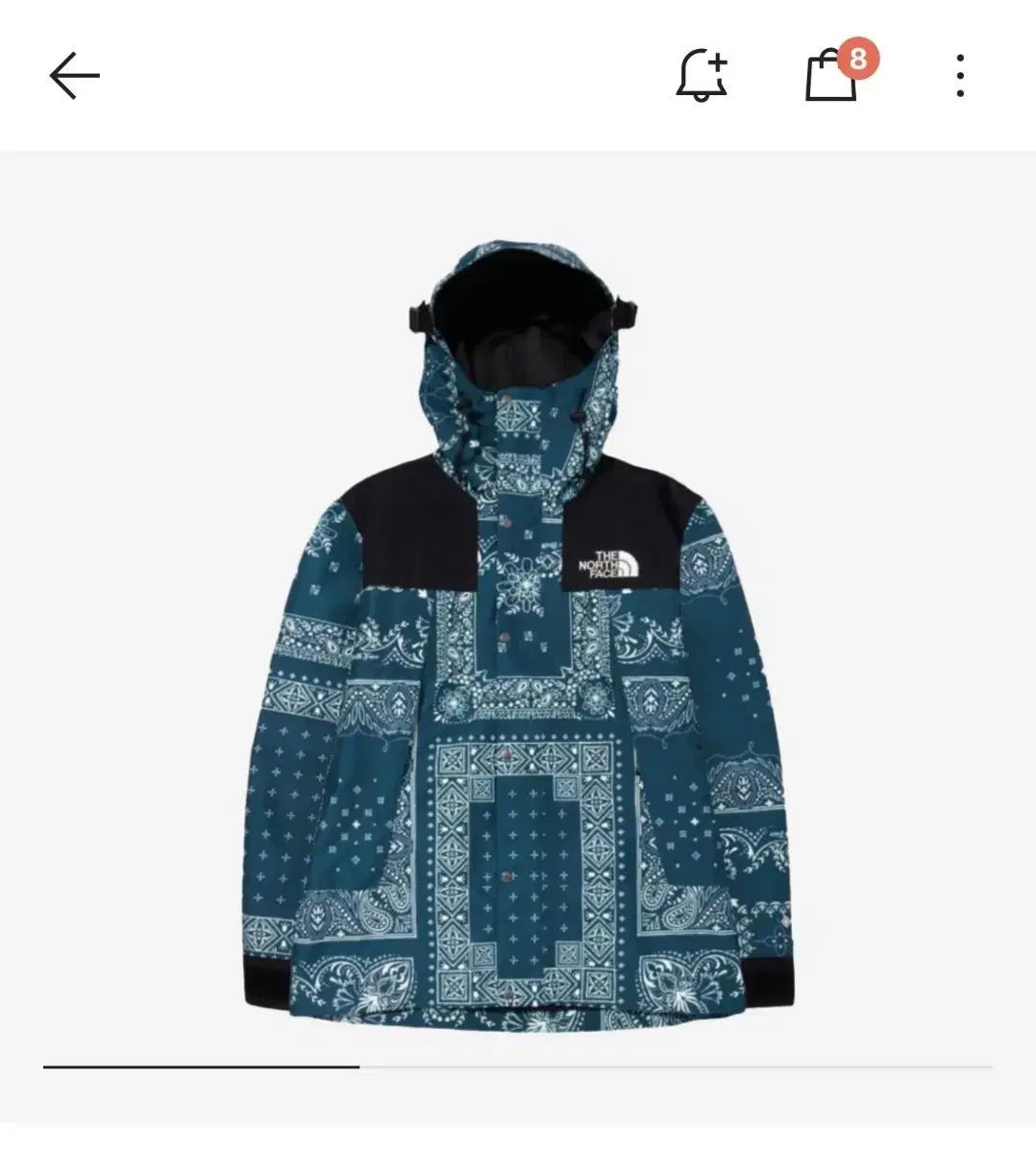1036x1153 pixels.
Task: Open the three-dot overflow menu
Action: pos(959,76)
